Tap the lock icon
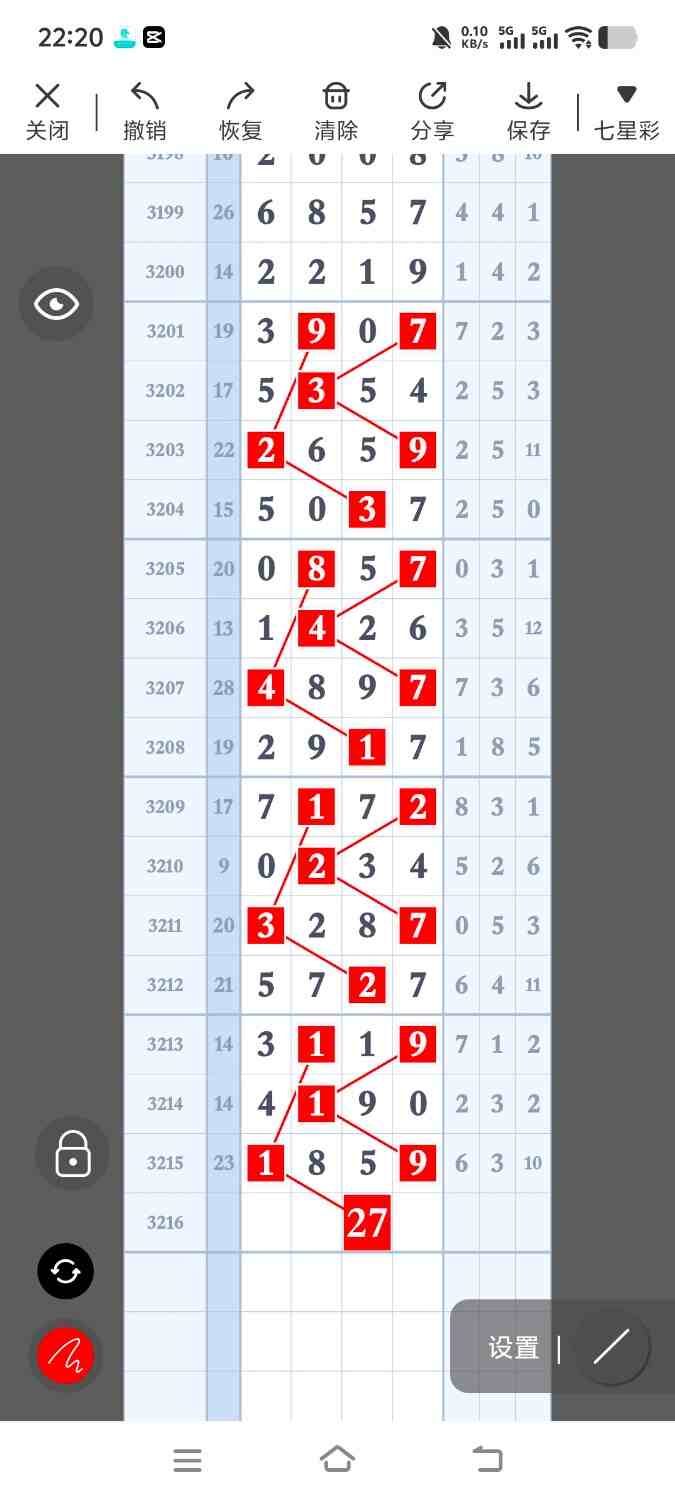 click(73, 1153)
